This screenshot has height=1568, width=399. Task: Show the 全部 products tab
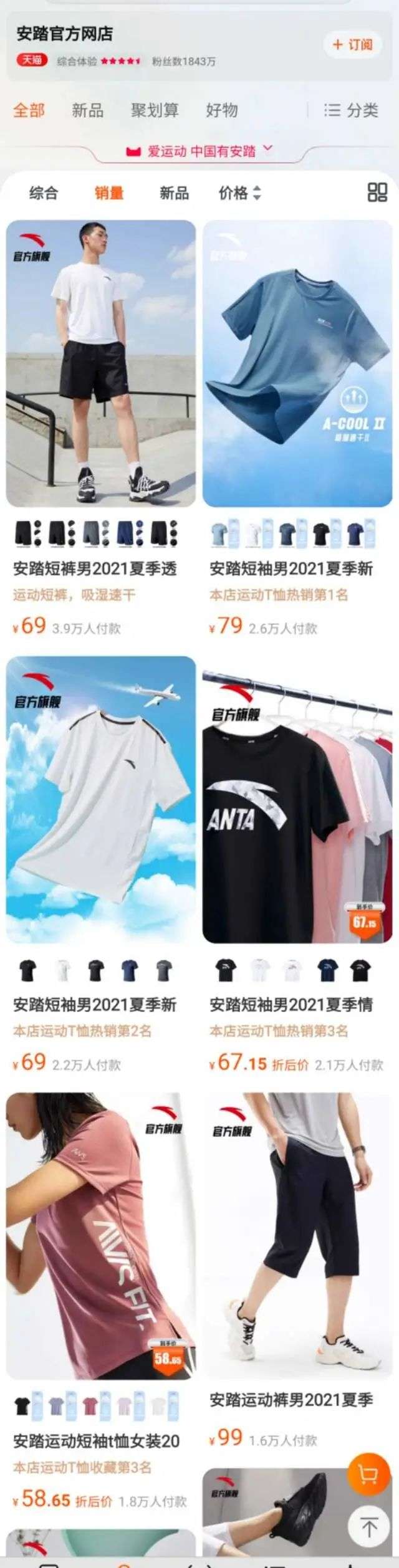click(x=29, y=111)
